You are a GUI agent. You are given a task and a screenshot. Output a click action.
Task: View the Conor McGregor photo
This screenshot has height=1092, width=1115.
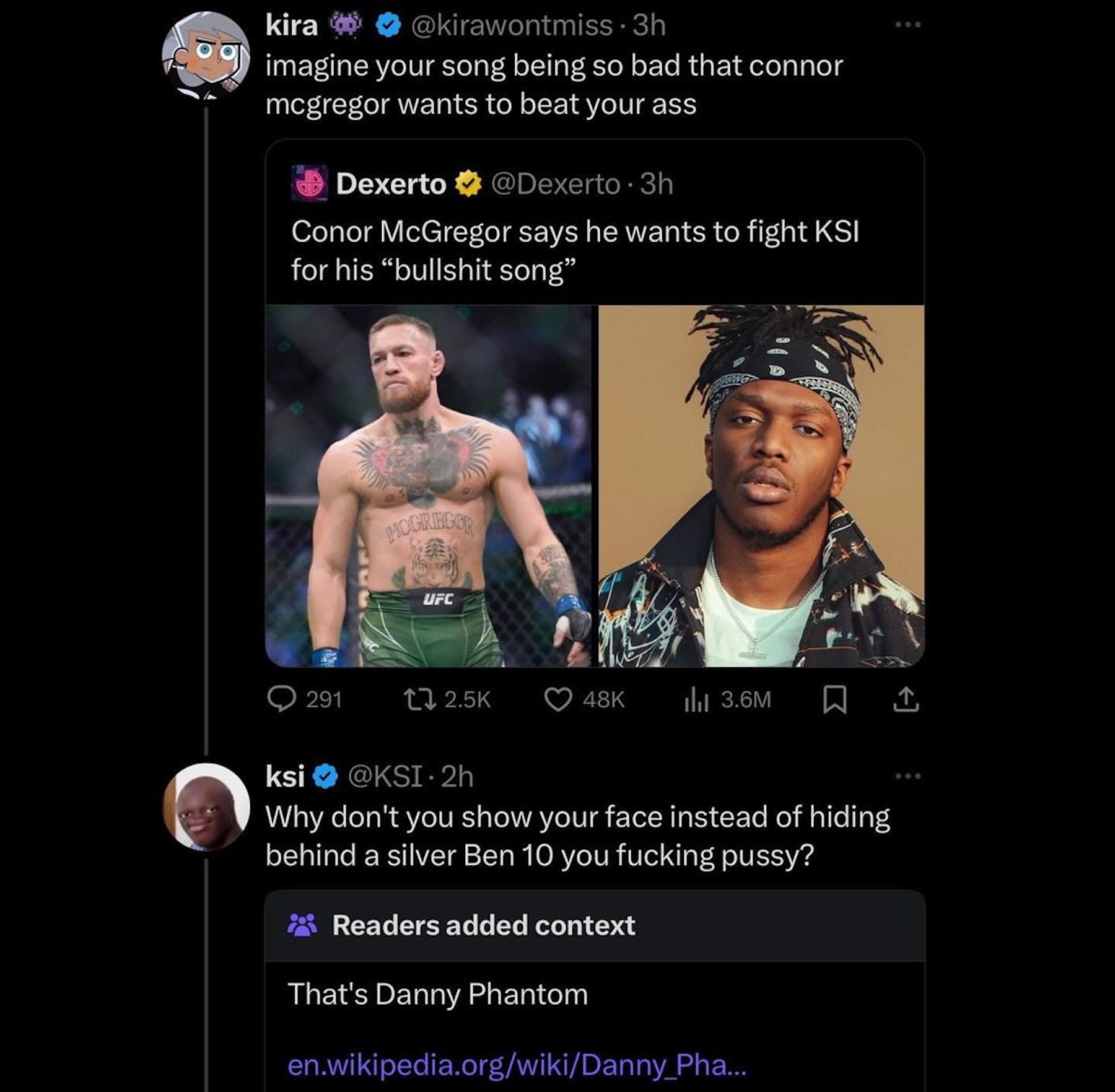(428, 486)
